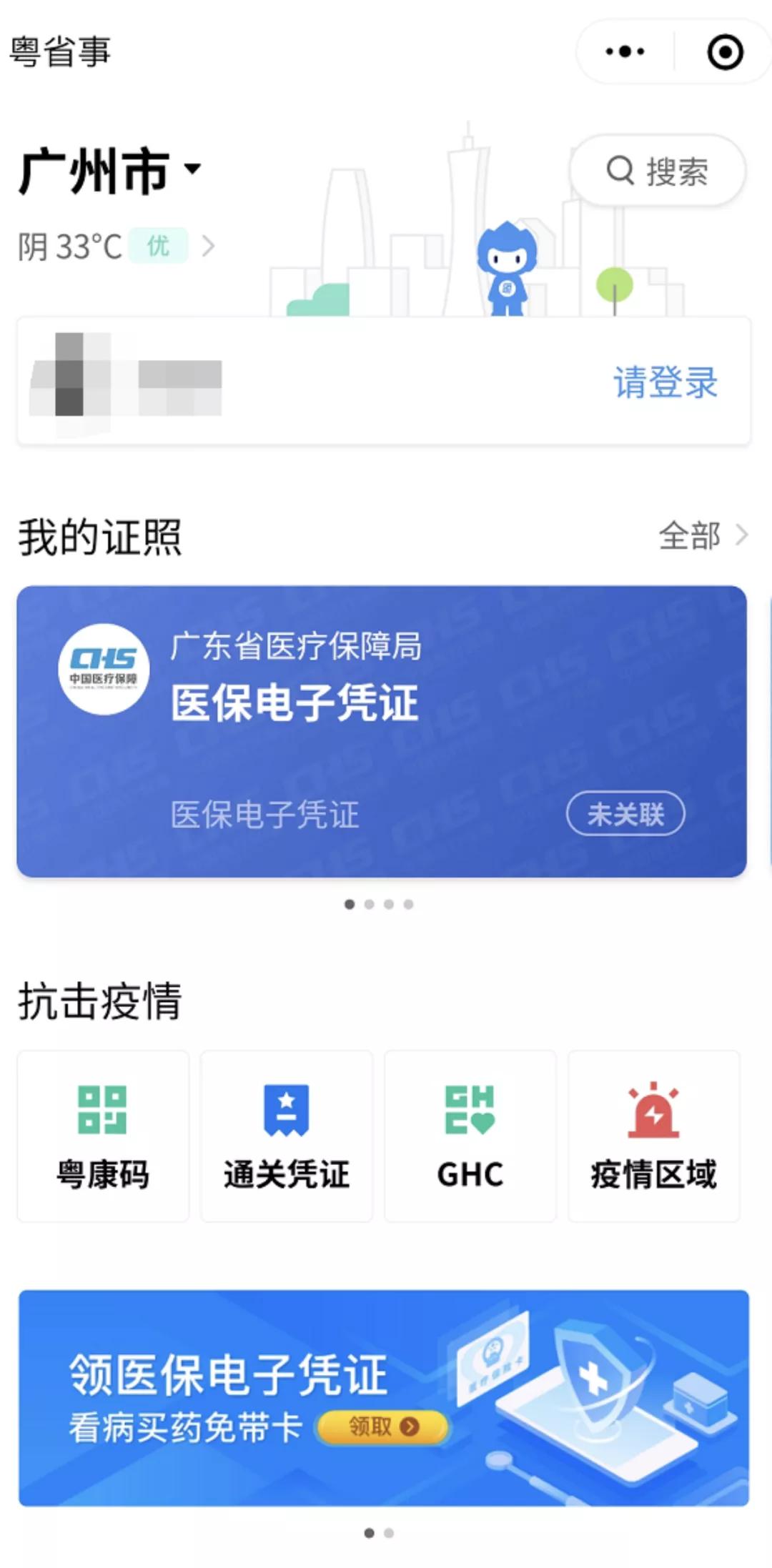
Task: Expand the 广州市 city selector
Action: click(107, 169)
